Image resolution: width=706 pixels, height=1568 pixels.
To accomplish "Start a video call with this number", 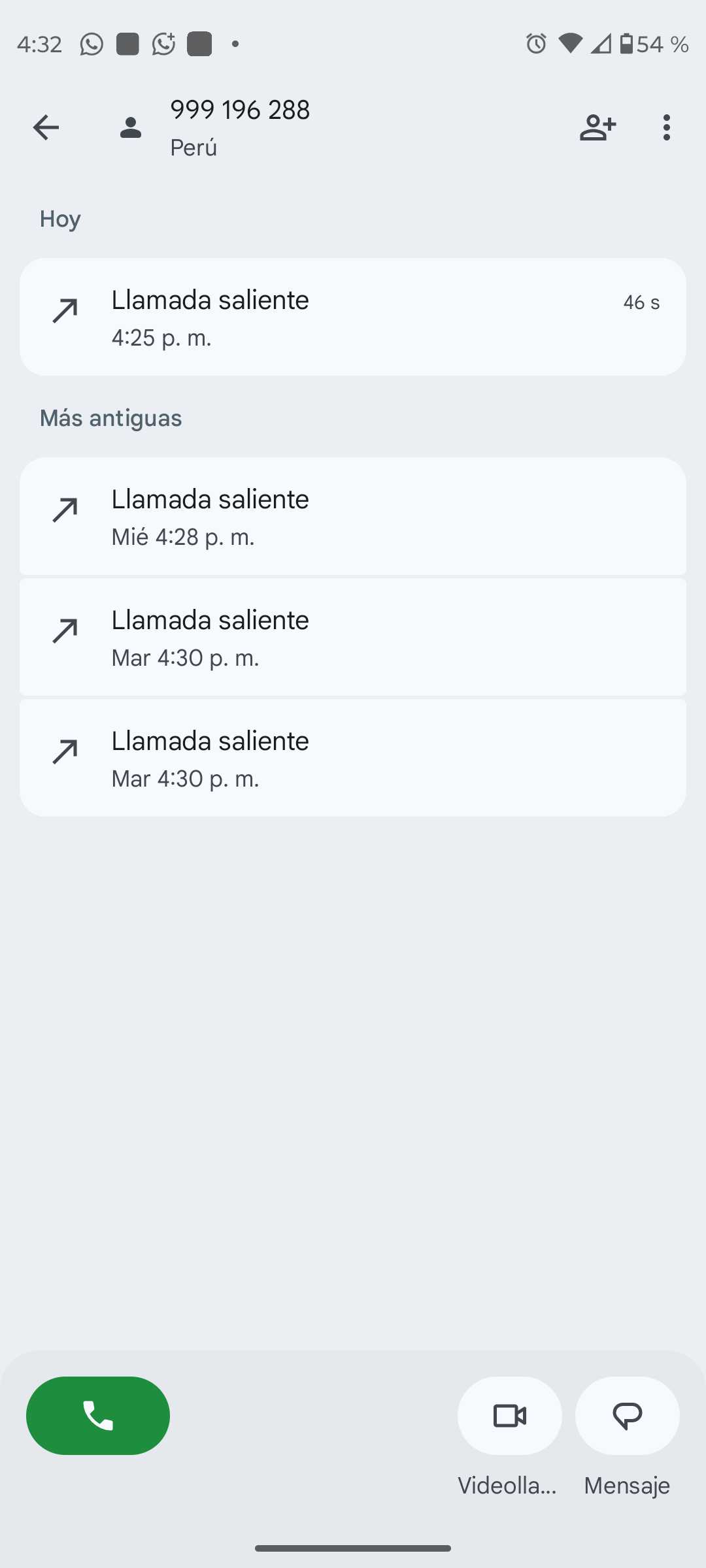I will pyautogui.click(x=509, y=1416).
